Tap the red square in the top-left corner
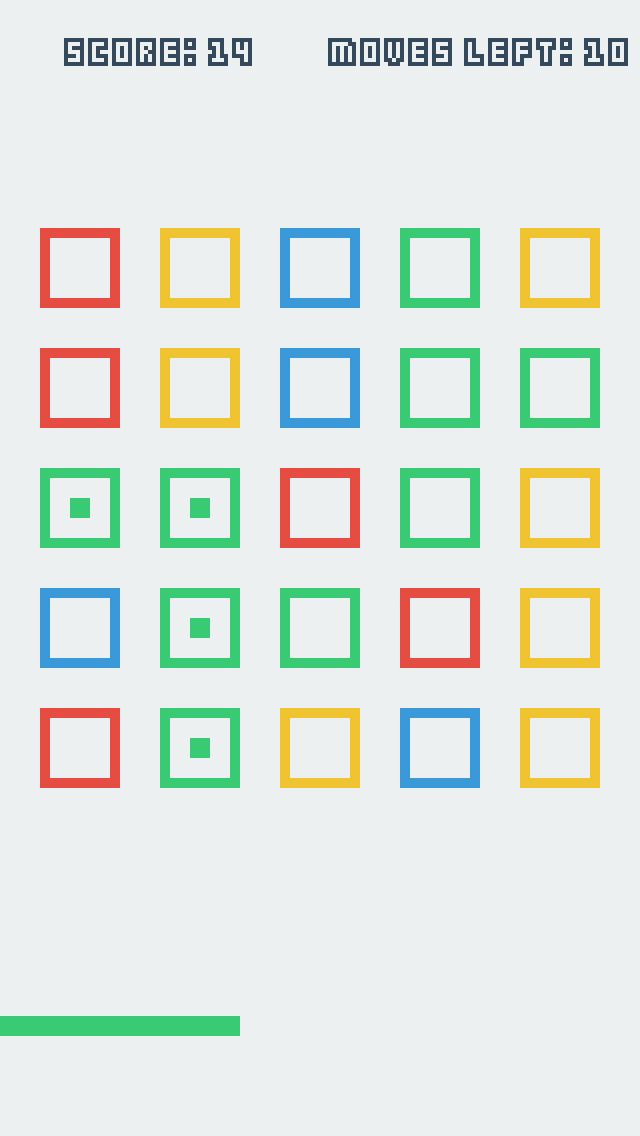640x1136 pixels. click(80, 268)
